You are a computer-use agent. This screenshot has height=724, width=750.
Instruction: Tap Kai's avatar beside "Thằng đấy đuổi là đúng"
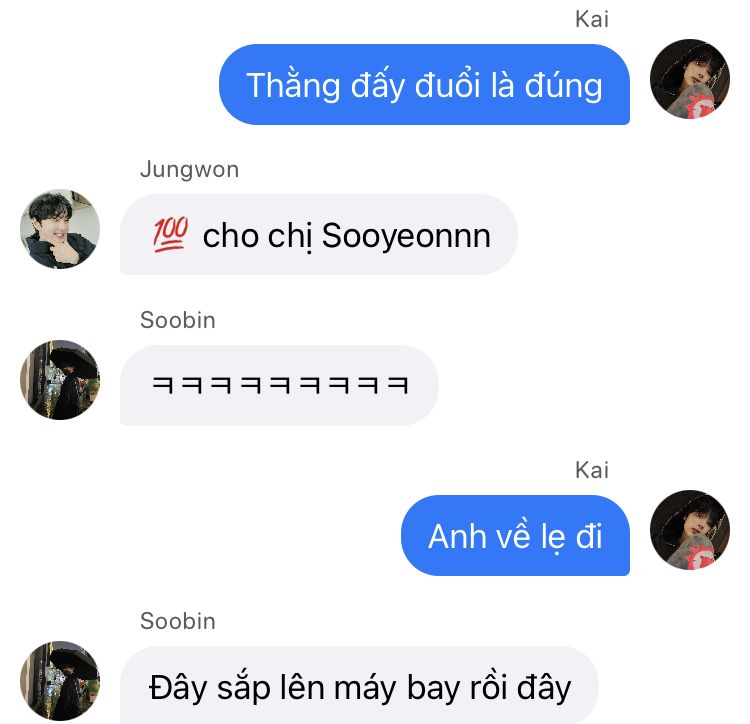coord(690,79)
